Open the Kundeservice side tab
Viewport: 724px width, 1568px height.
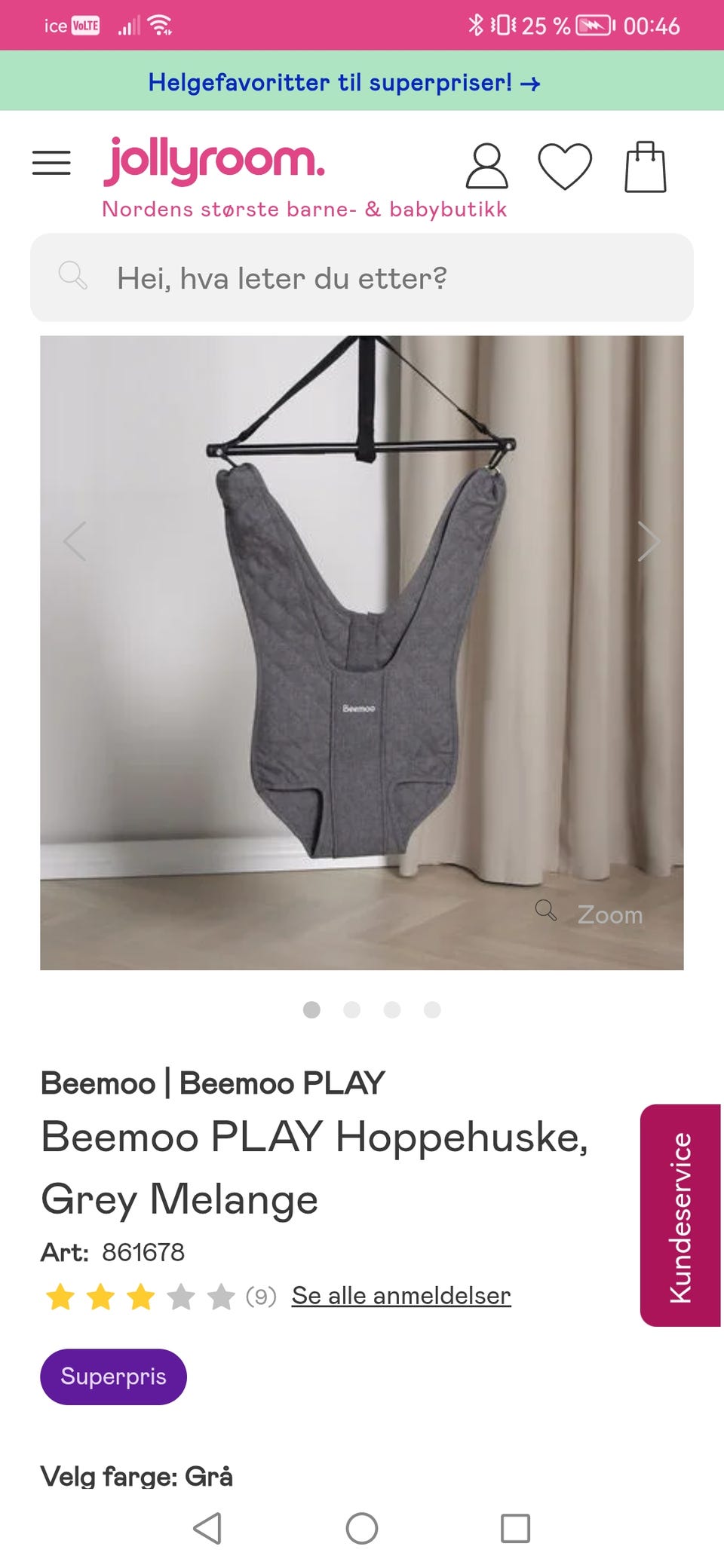coord(680,1215)
